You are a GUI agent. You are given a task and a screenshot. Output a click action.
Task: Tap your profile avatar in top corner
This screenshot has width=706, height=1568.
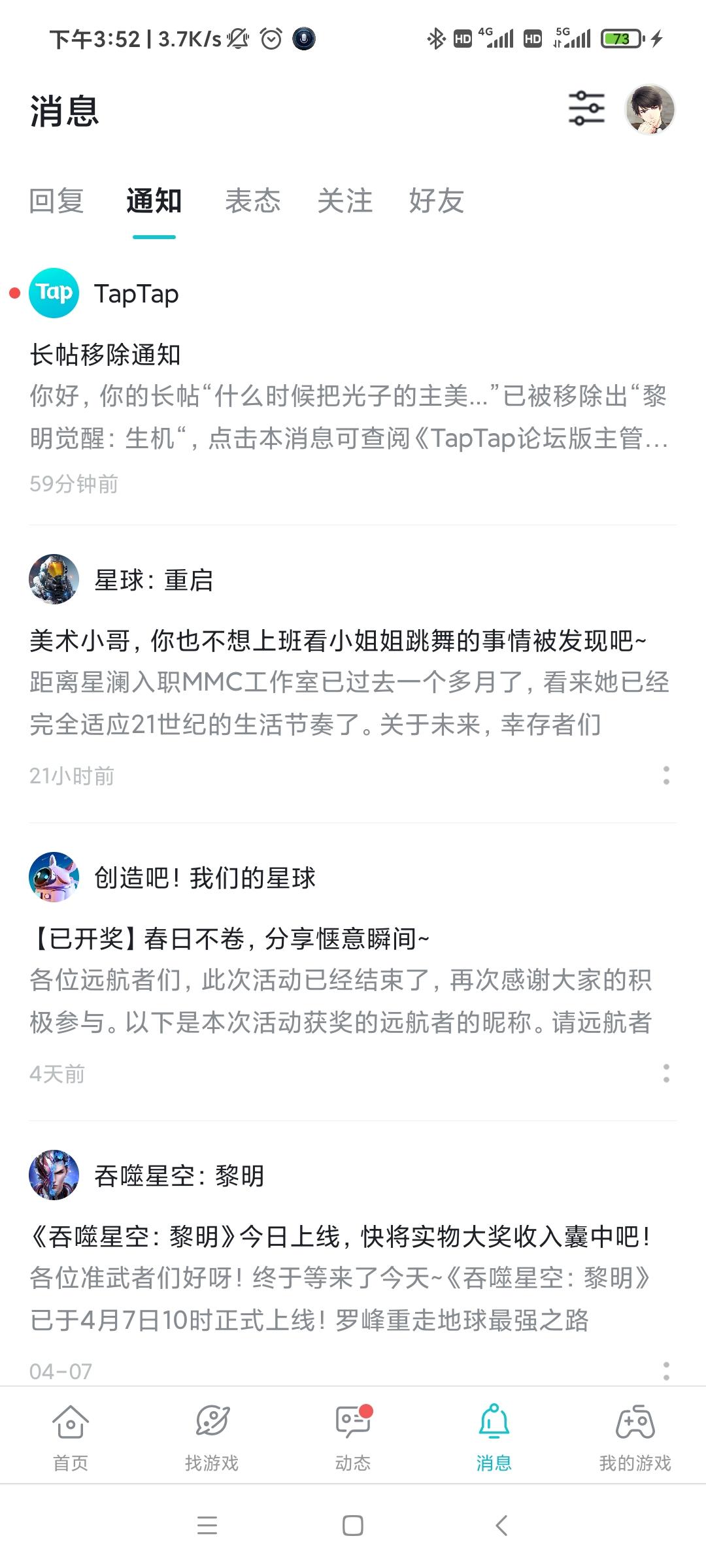pos(652,110)
